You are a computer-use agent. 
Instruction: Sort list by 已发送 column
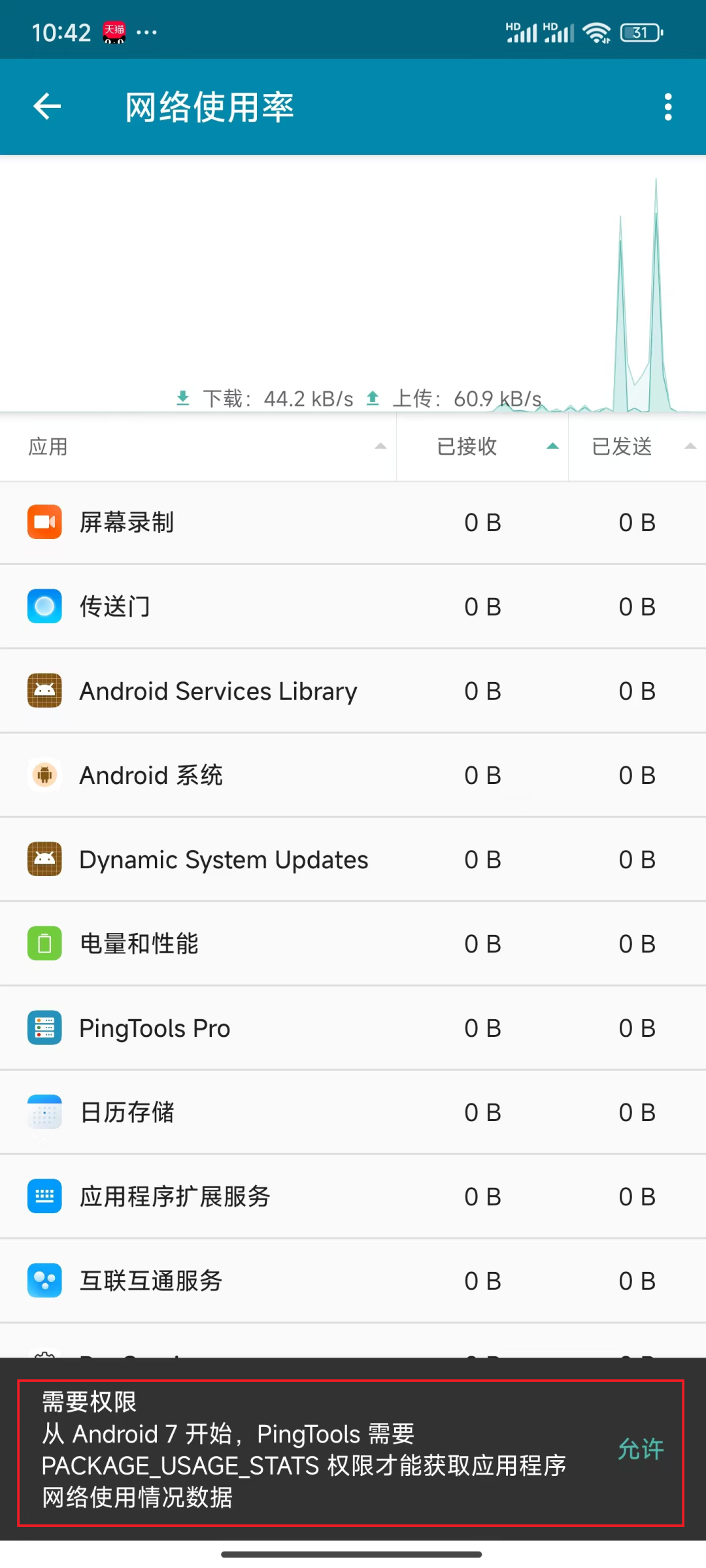(637, 447)
